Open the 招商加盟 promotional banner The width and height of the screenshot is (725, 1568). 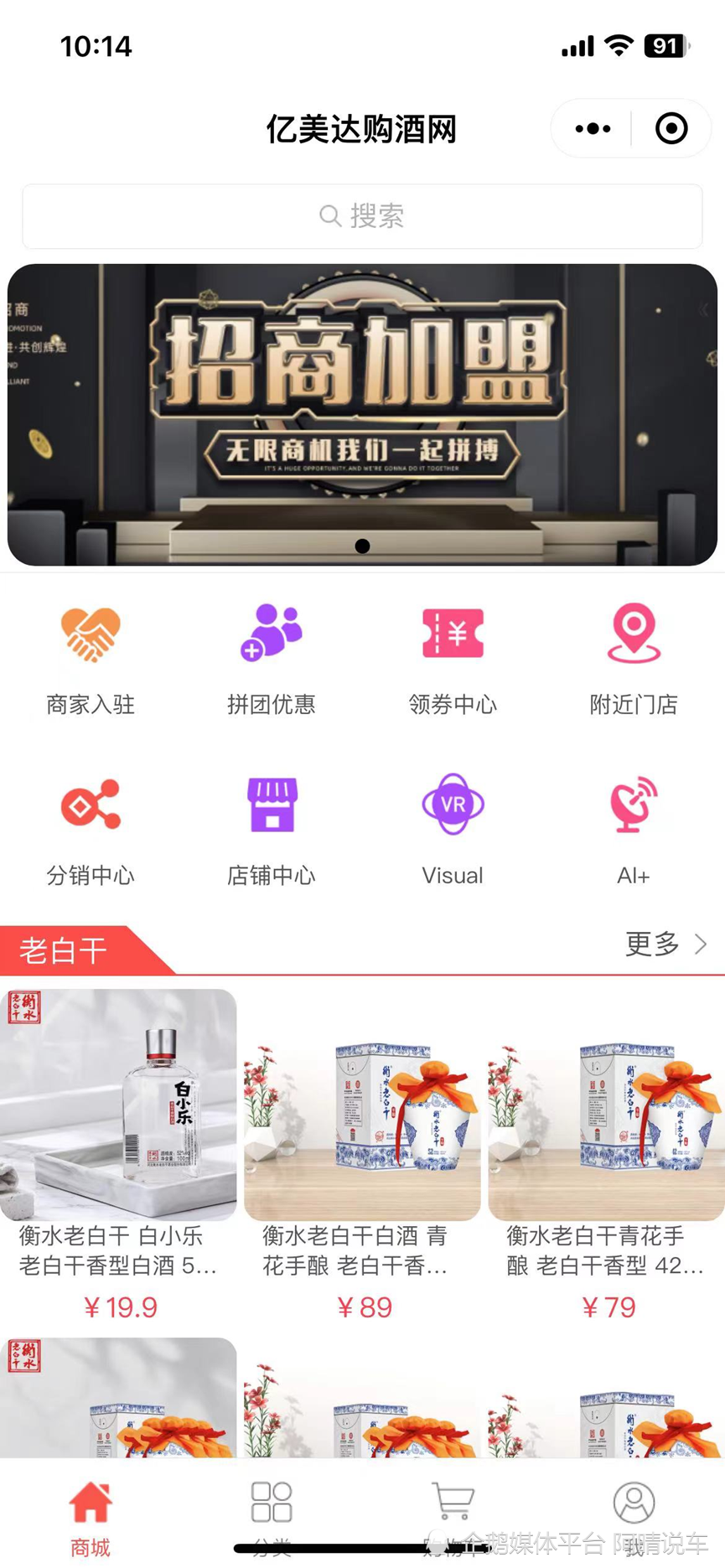362,411
